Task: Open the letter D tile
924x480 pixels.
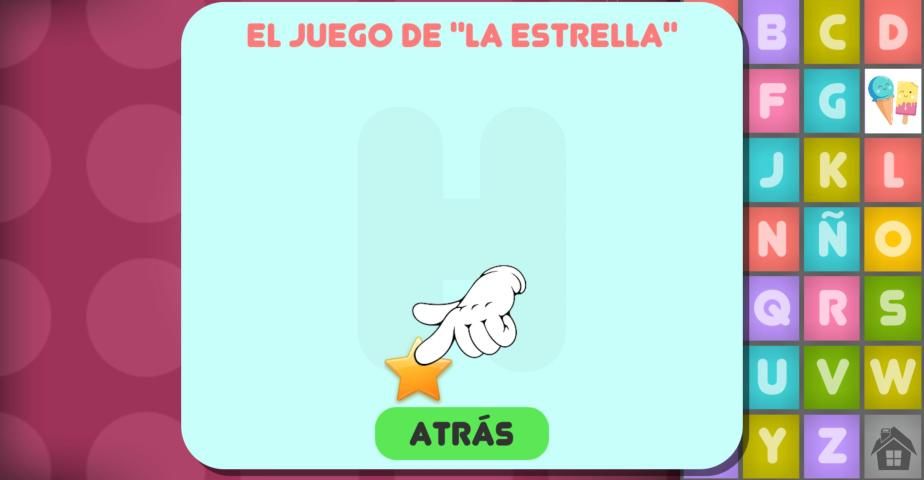Action: pos(892,32)
